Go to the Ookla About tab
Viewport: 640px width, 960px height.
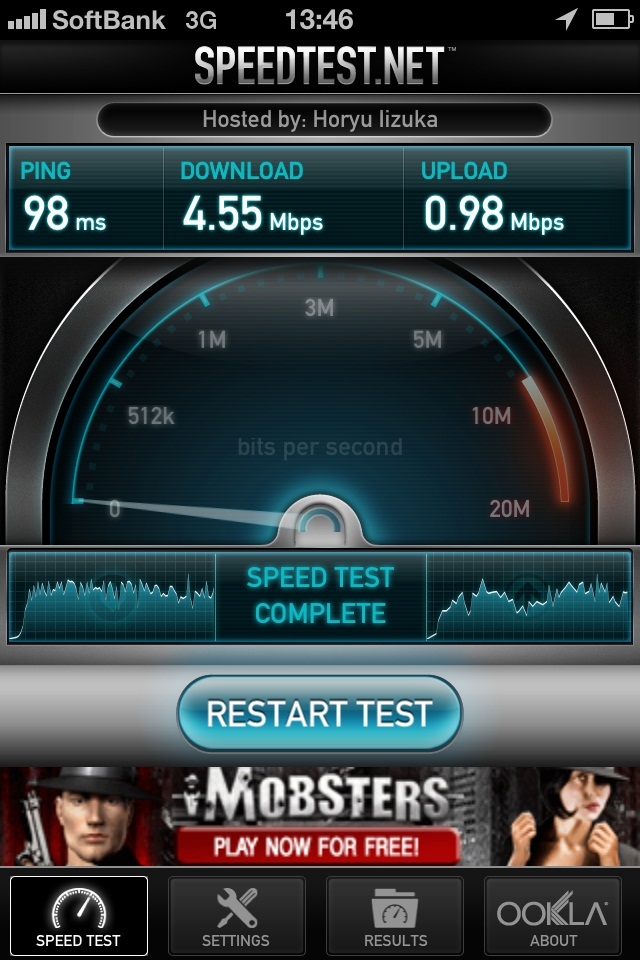point(553,916)
